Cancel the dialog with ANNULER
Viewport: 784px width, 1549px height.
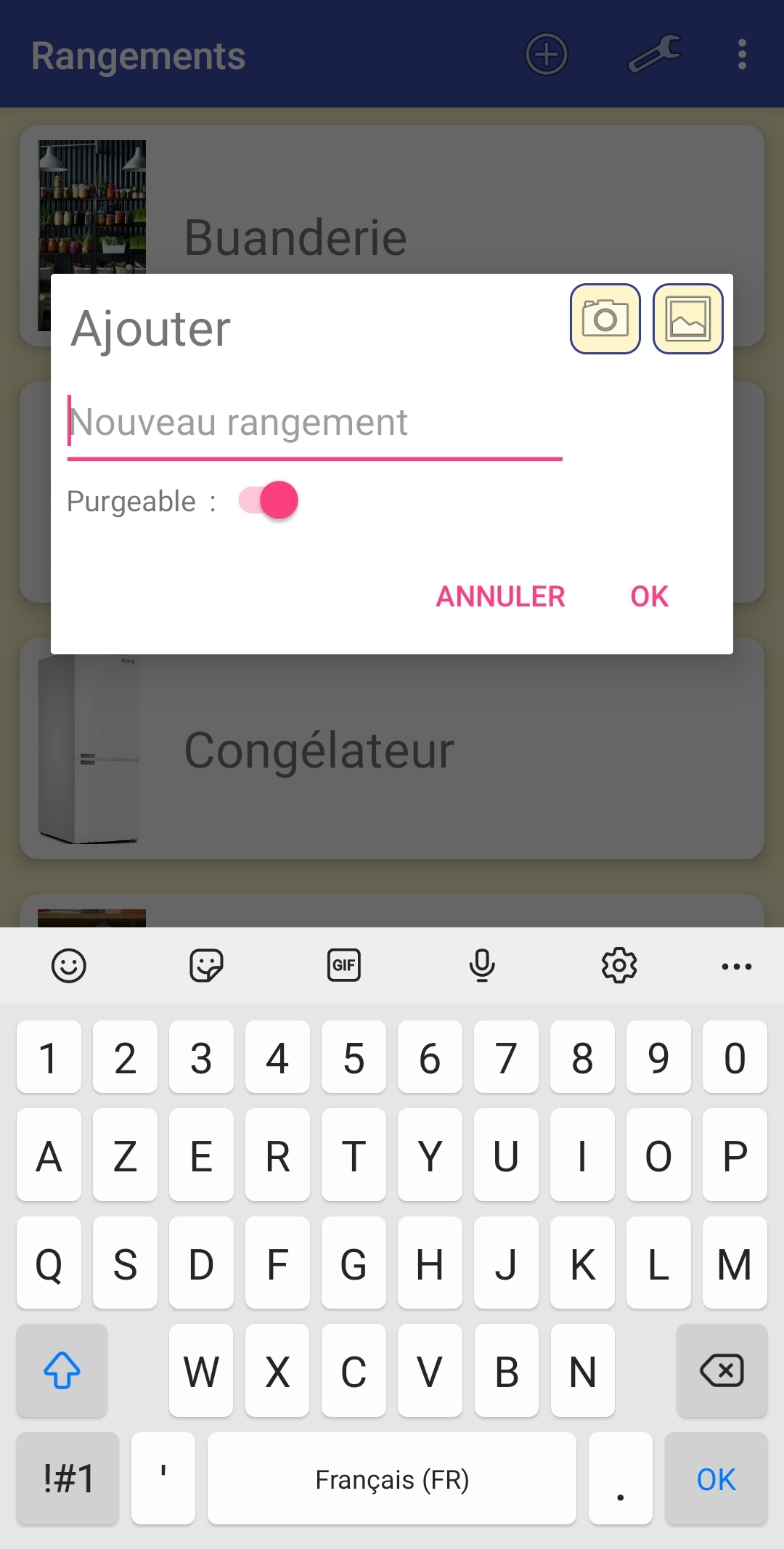tap(500, 596)
